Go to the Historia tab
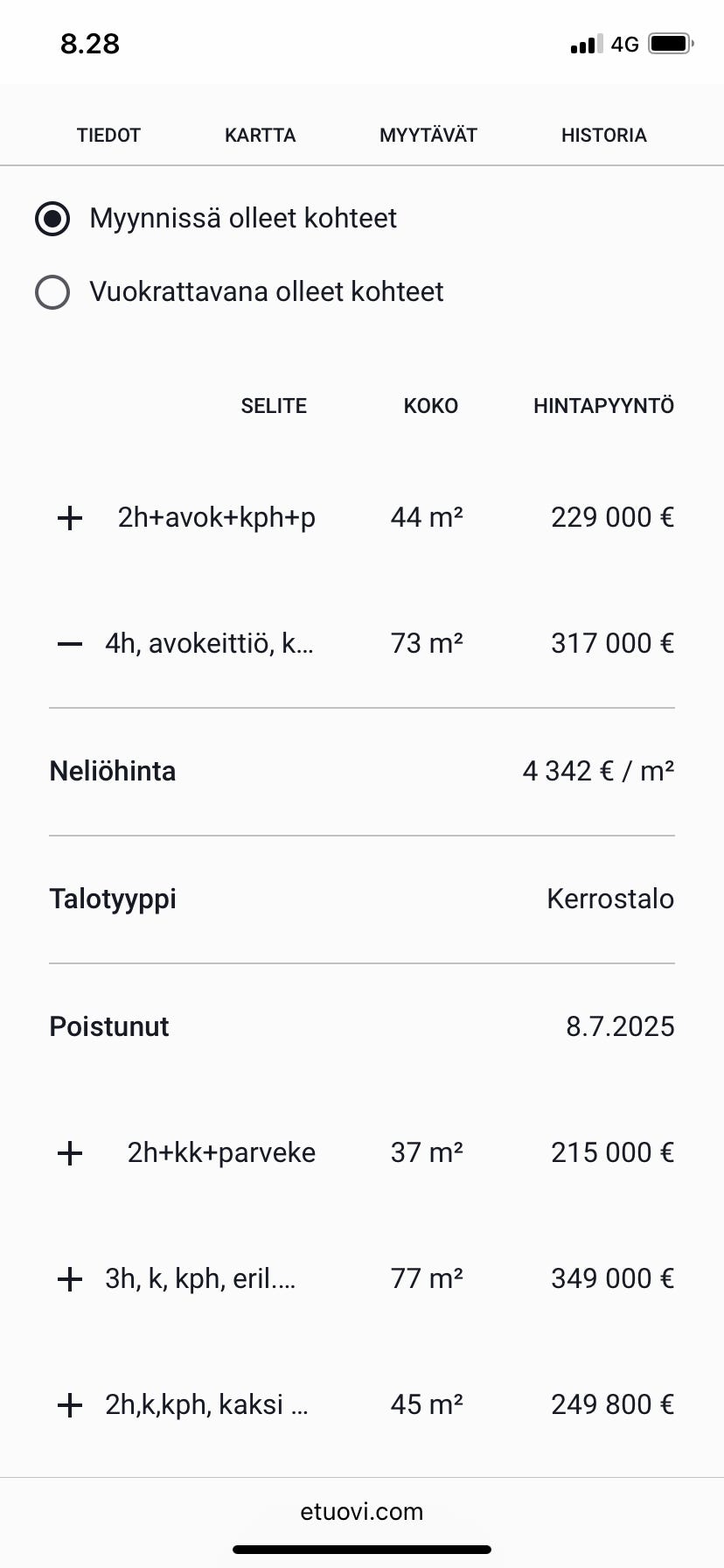Viewport: 724px width, 1568px height. click(603, 136)
